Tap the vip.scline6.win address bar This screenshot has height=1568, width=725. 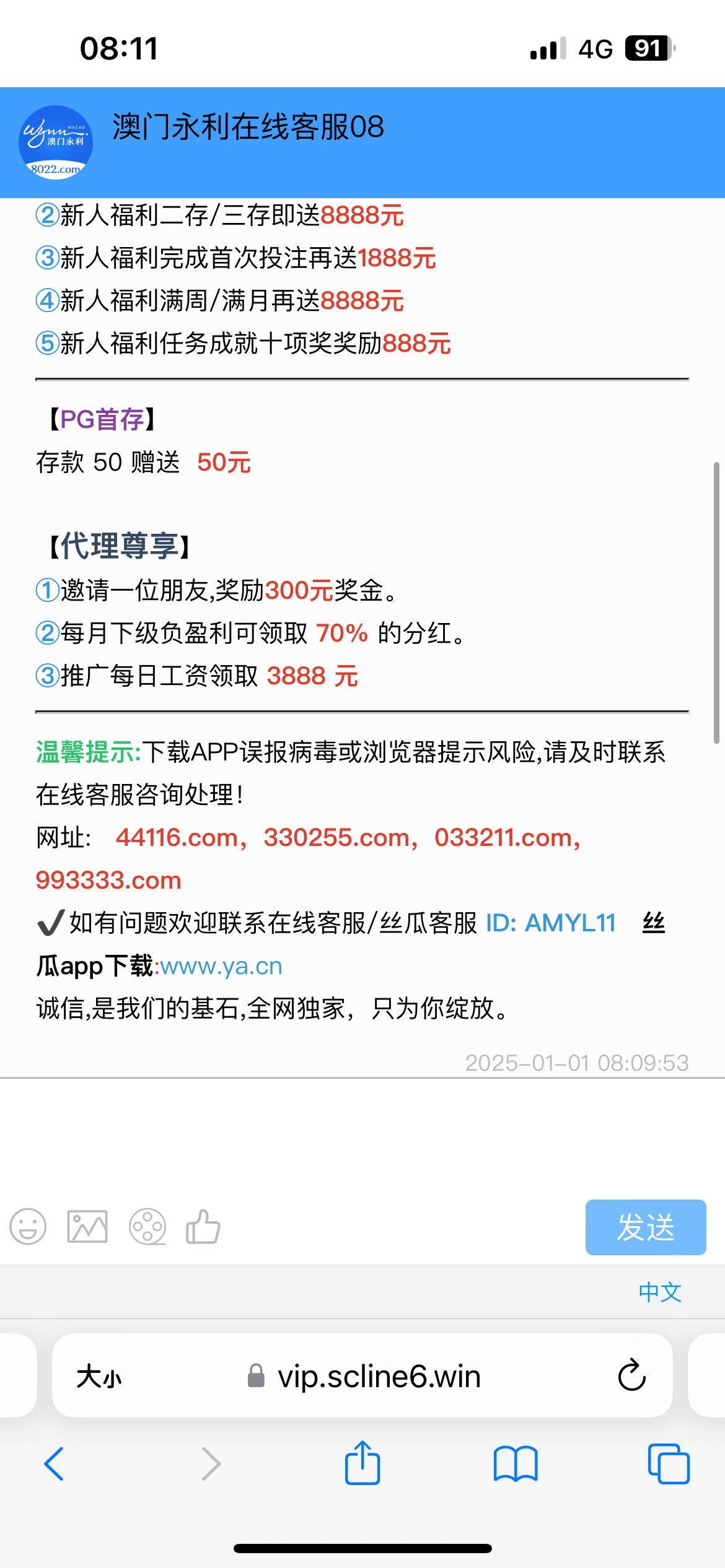pyautogui.click(x=379, y=1377)
